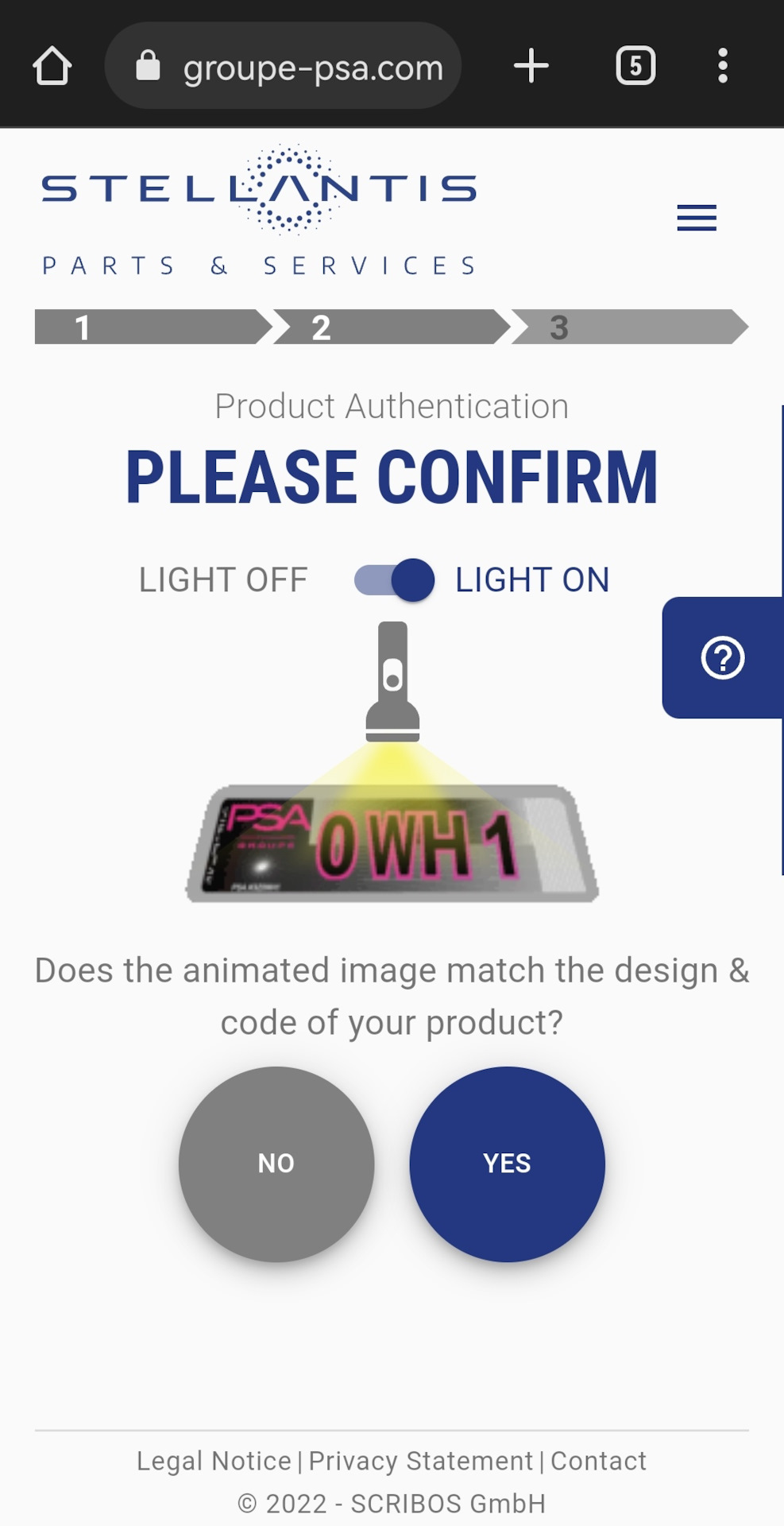
Task: Open the Legal Notice link
Action: coord(214,1461)
